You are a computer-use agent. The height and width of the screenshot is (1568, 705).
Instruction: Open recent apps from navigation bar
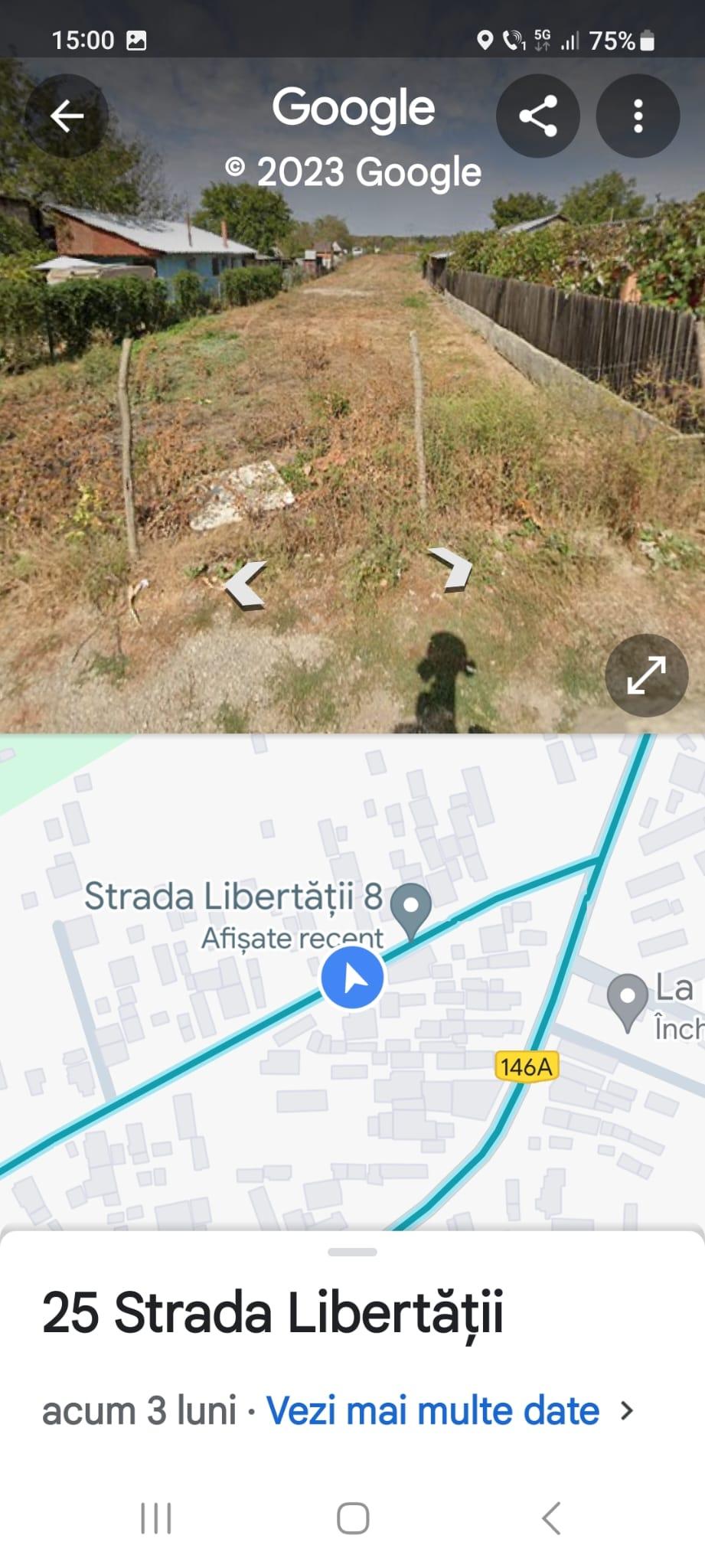(156, 1518)
